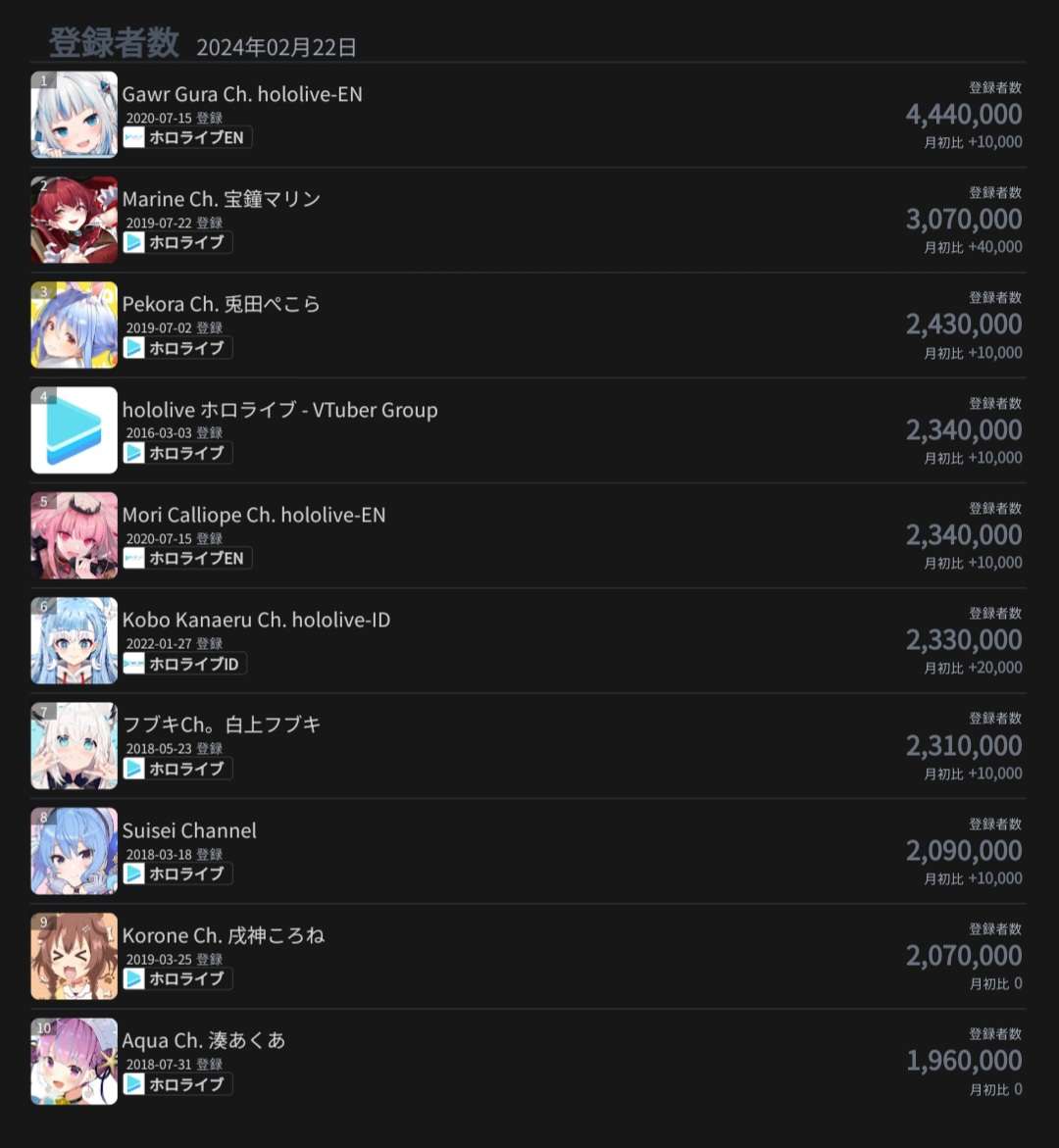1059x1148 pixels.
Task: Tap the ホロライブID tag under Kobo Kanaeru
Action: (x=184, y=664)
